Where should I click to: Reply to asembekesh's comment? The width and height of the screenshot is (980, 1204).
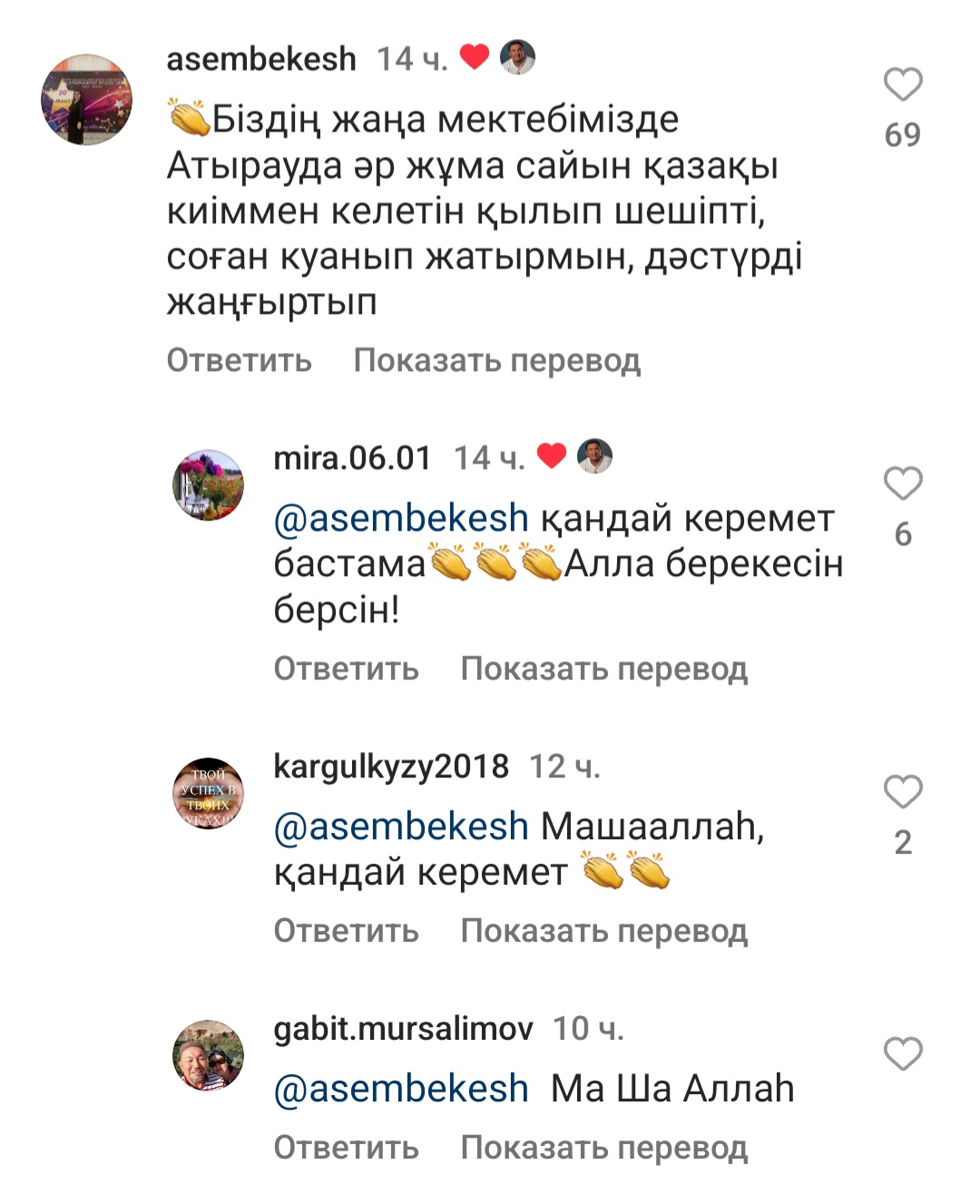(239, 361)
